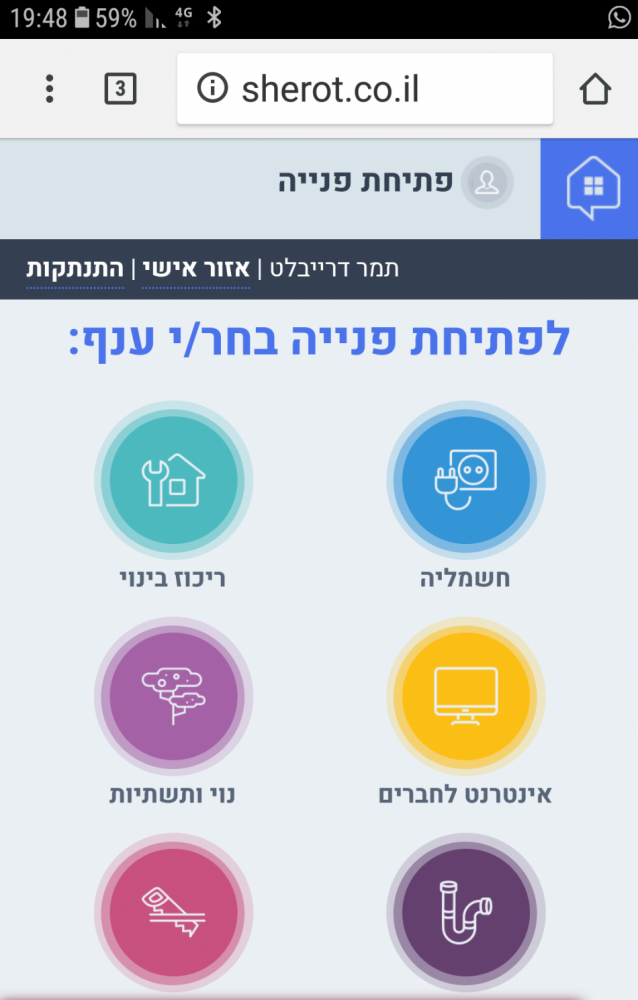Select the חשמליה electricity branch
Viewport: 638px width, 1000px height.
pyautogui.click(x=465, y=481)
